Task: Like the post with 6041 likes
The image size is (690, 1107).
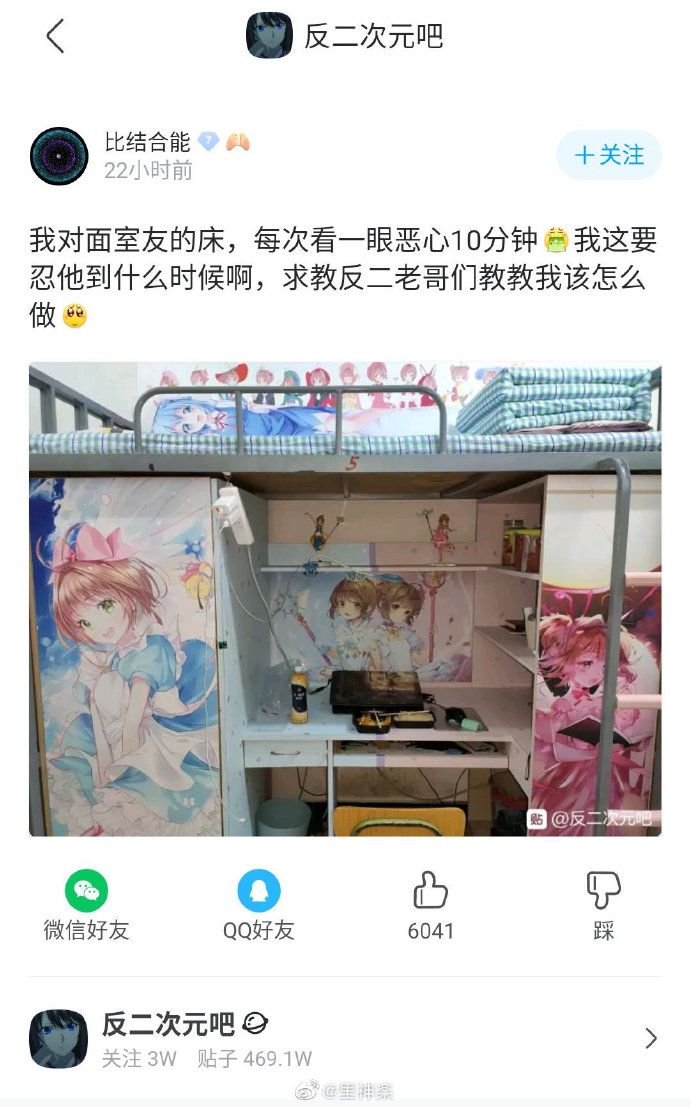Action: [x=431, y=905]
